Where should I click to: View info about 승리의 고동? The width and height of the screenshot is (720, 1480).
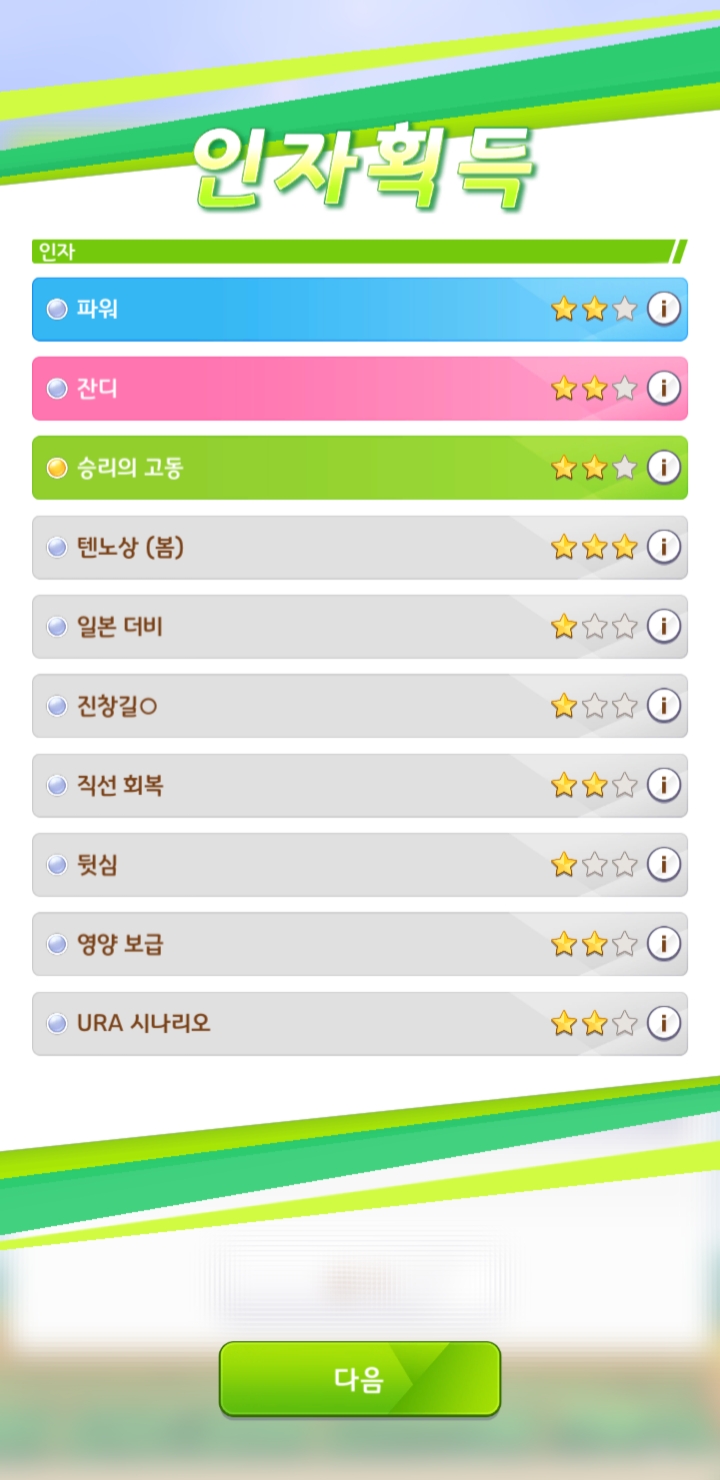tap(663, 467)
